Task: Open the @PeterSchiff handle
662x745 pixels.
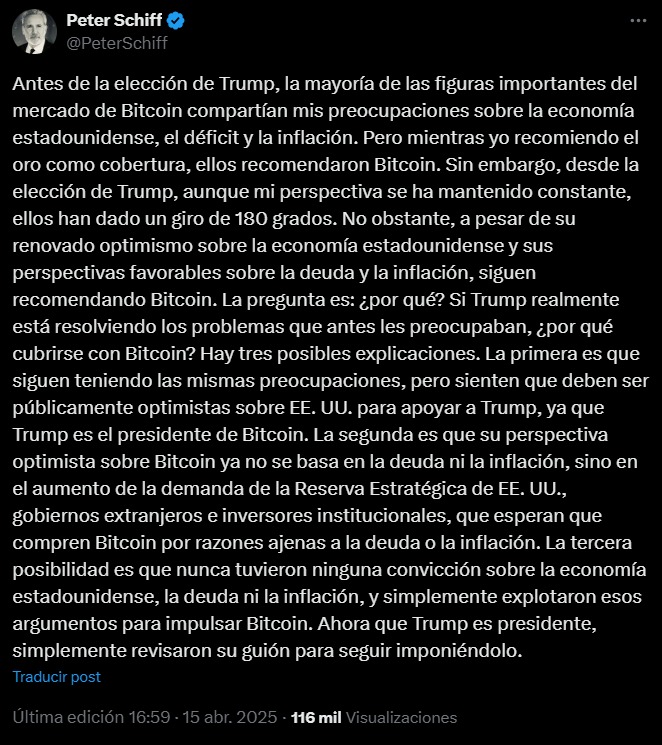Action: pyautogui.click(x=116, y=43)
